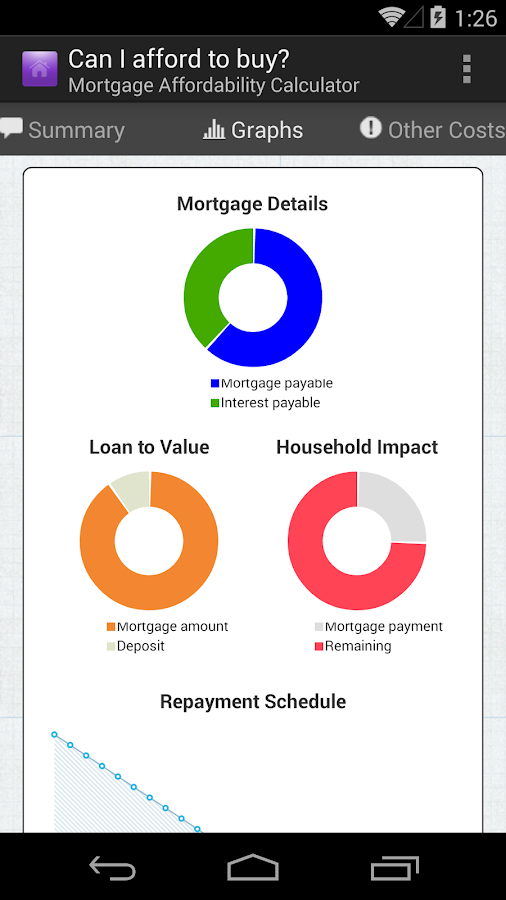This screenshot has height=900, width=506.
Task: Tap the purple home app icon
Action: [x=40, y=69]
